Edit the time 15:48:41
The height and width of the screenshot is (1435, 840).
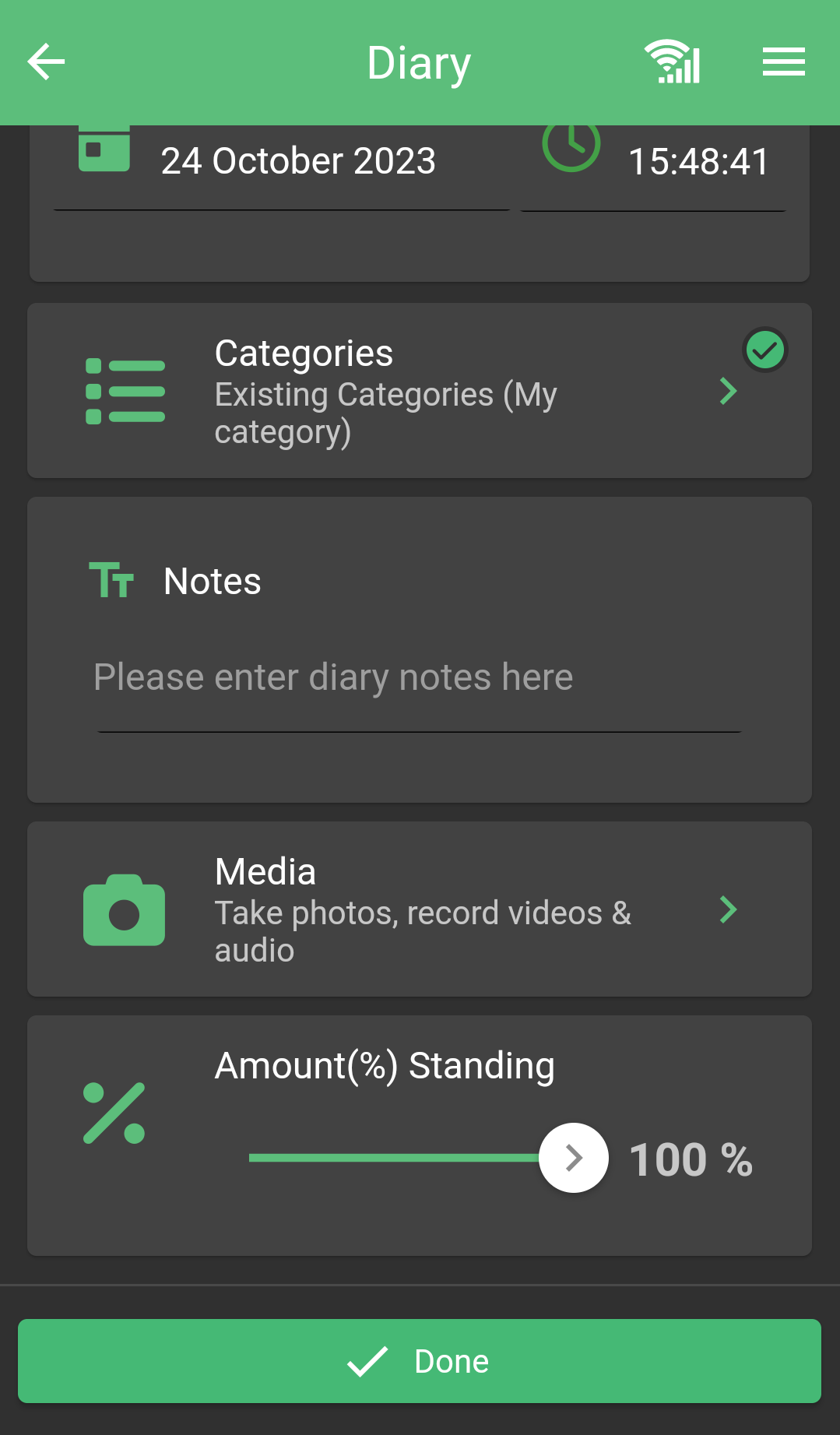(698, 162)
